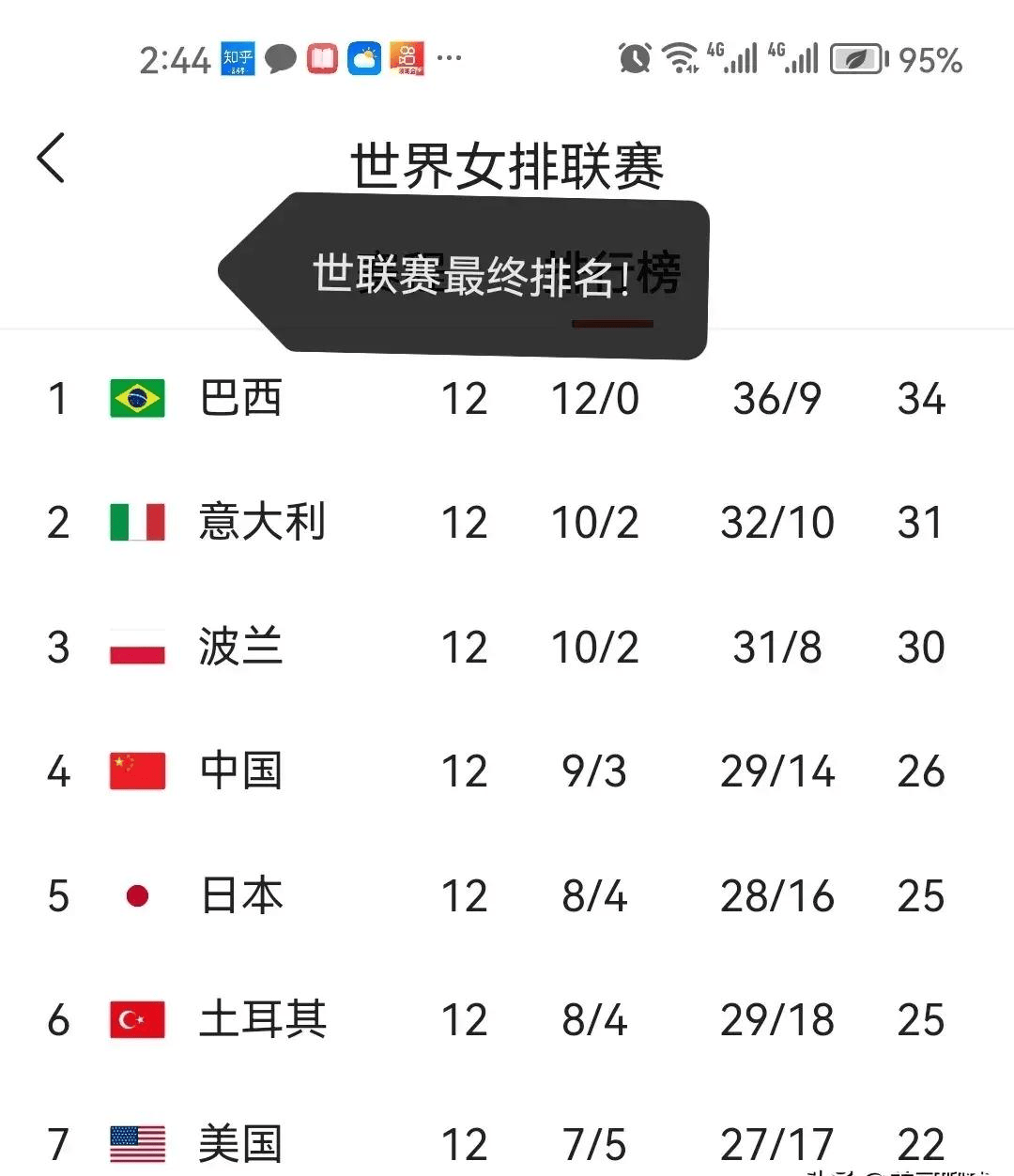1014x1176 pixels.
Task: Select the USA flag icon
Action: 136,1143
